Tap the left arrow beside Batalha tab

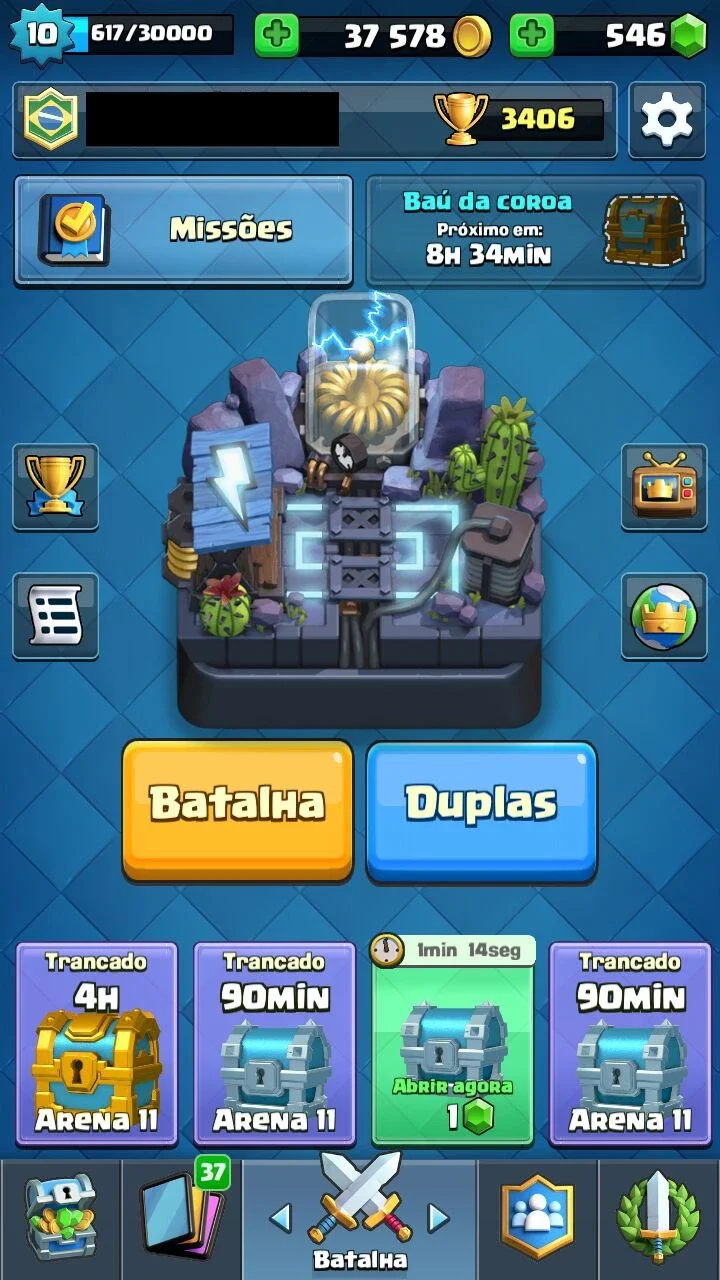coord(281,1217)
